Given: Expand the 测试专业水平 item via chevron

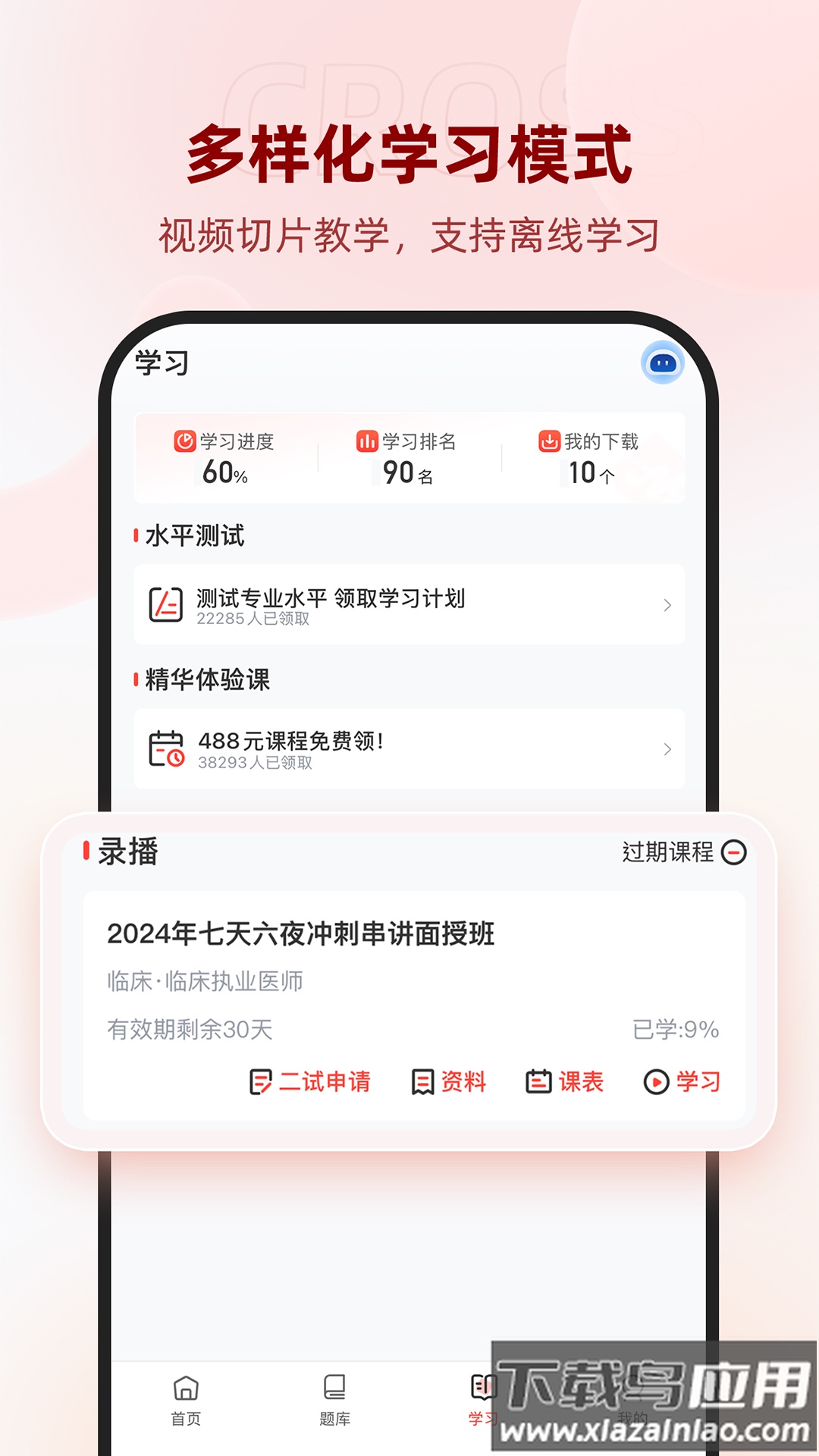Looking at the screenshot, I should pyautogui.click(x=667, y=603).
